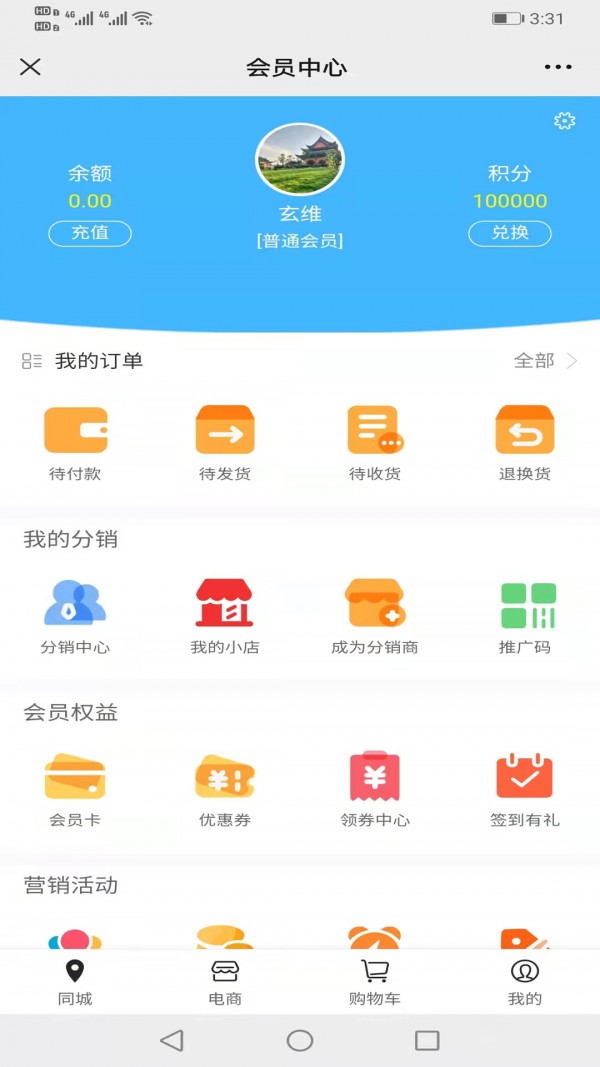The width and height of the screenshot is (600, 1067).
Task: View all orders via 全部
Action: [x=545, y=361]
